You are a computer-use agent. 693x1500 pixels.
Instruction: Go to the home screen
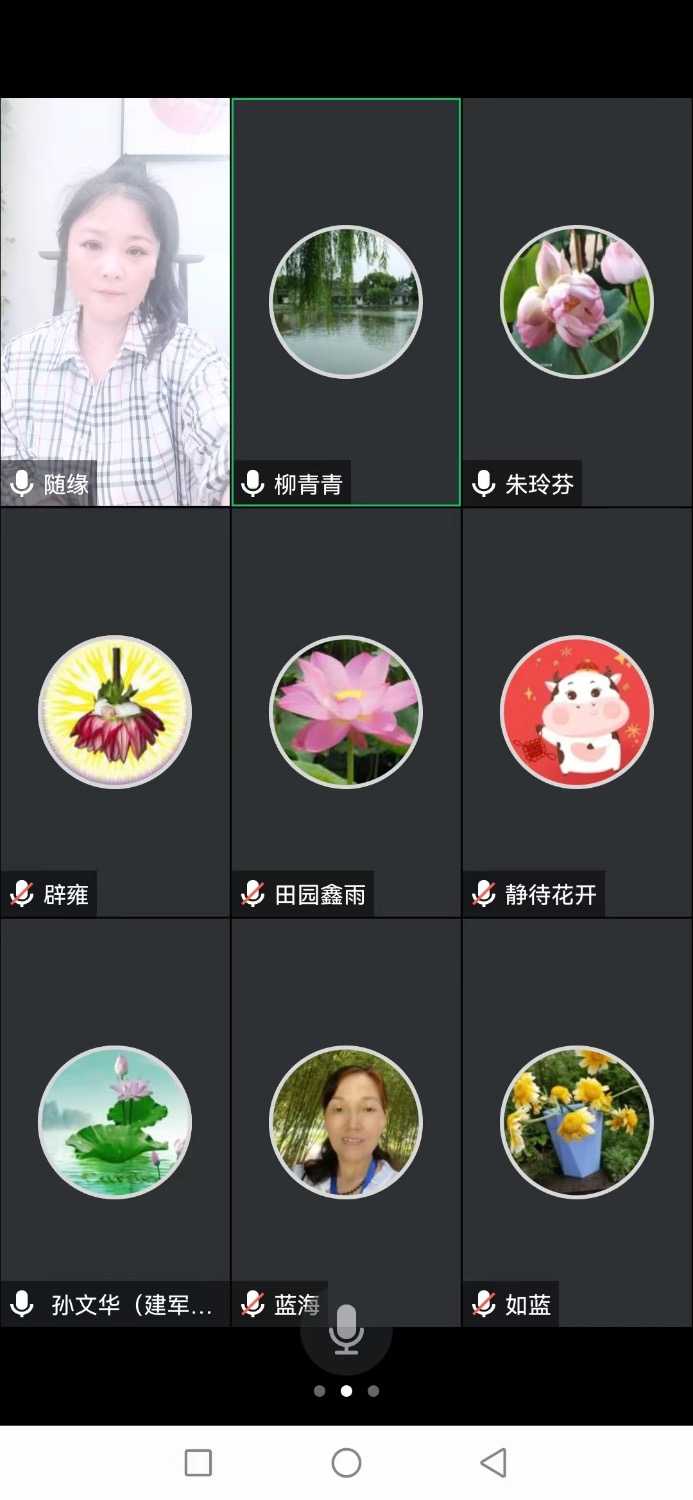pyautogui.click(x=346, y=1463)
